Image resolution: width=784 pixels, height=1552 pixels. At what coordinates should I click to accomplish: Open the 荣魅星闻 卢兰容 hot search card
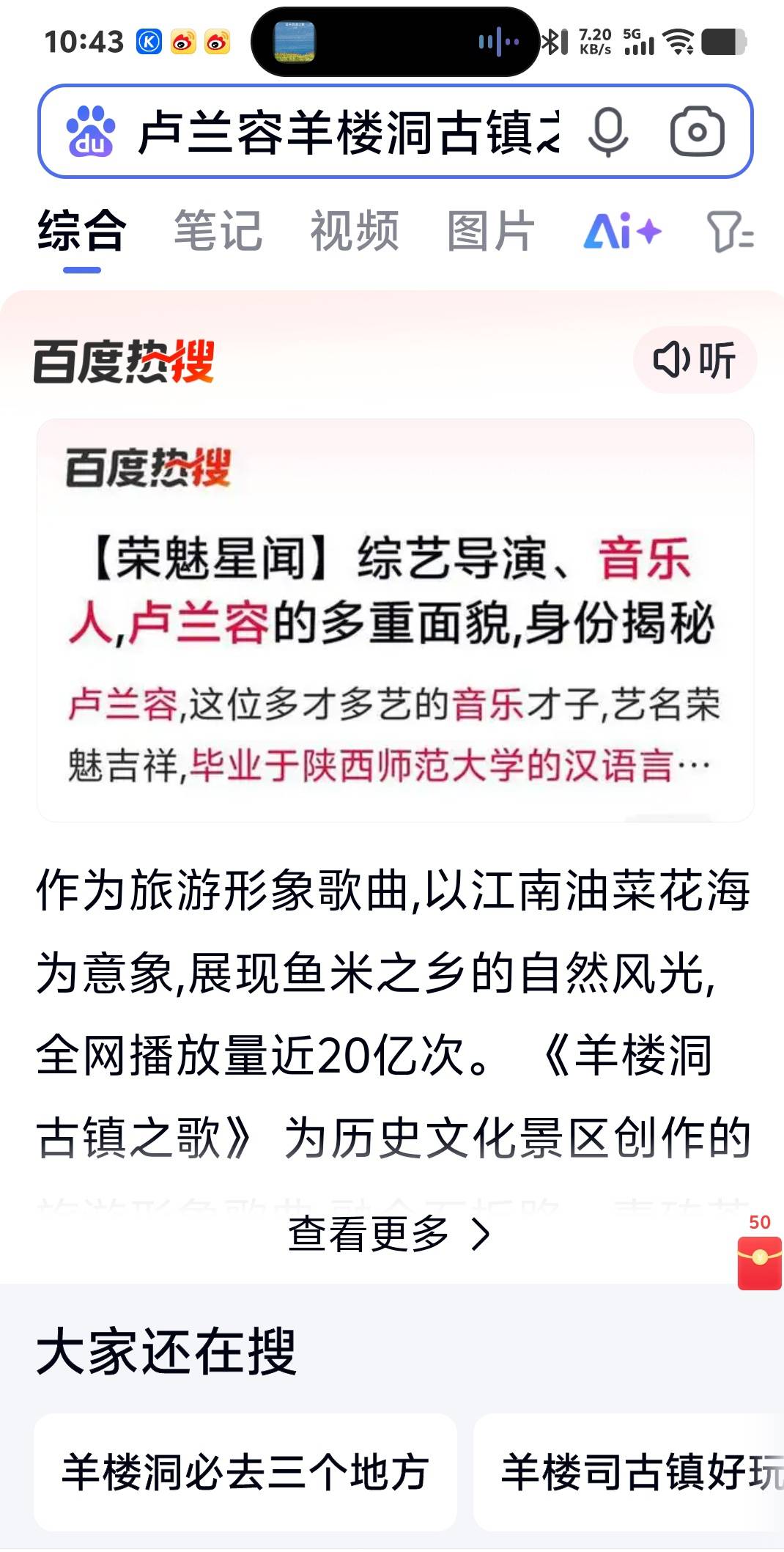coord(395,620)
